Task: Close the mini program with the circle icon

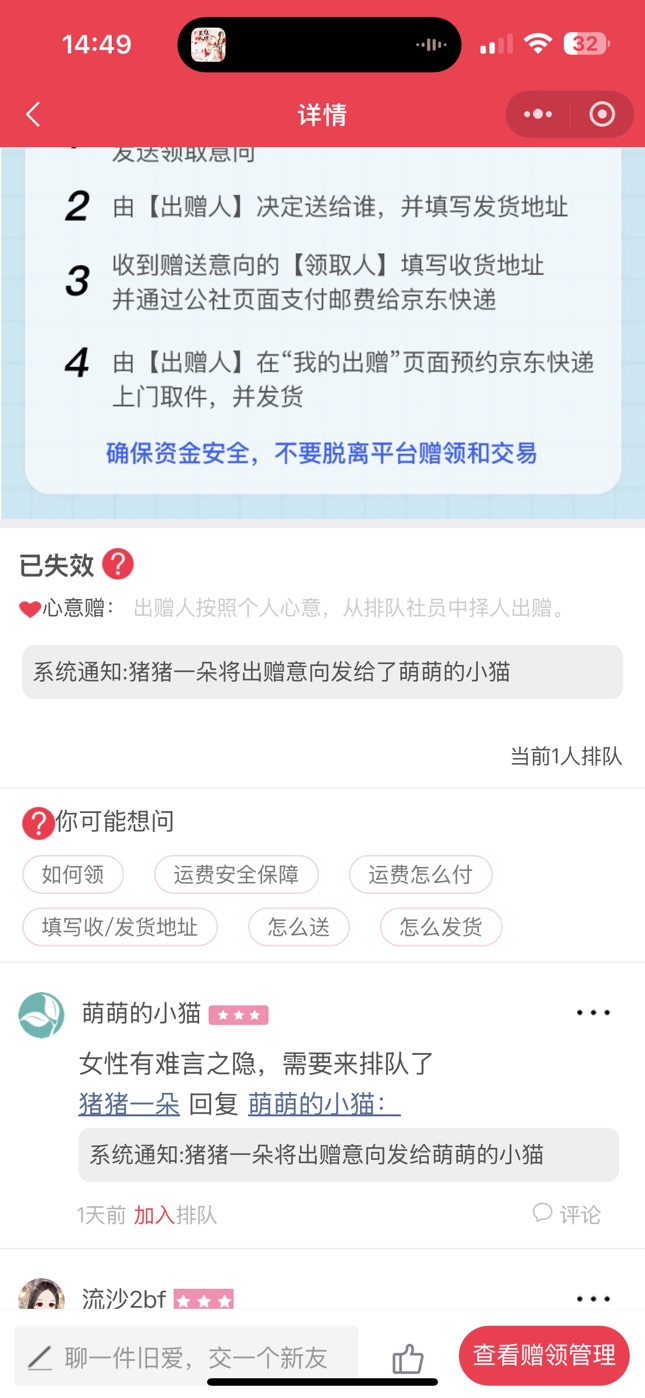Action: (x=602, y=114)
